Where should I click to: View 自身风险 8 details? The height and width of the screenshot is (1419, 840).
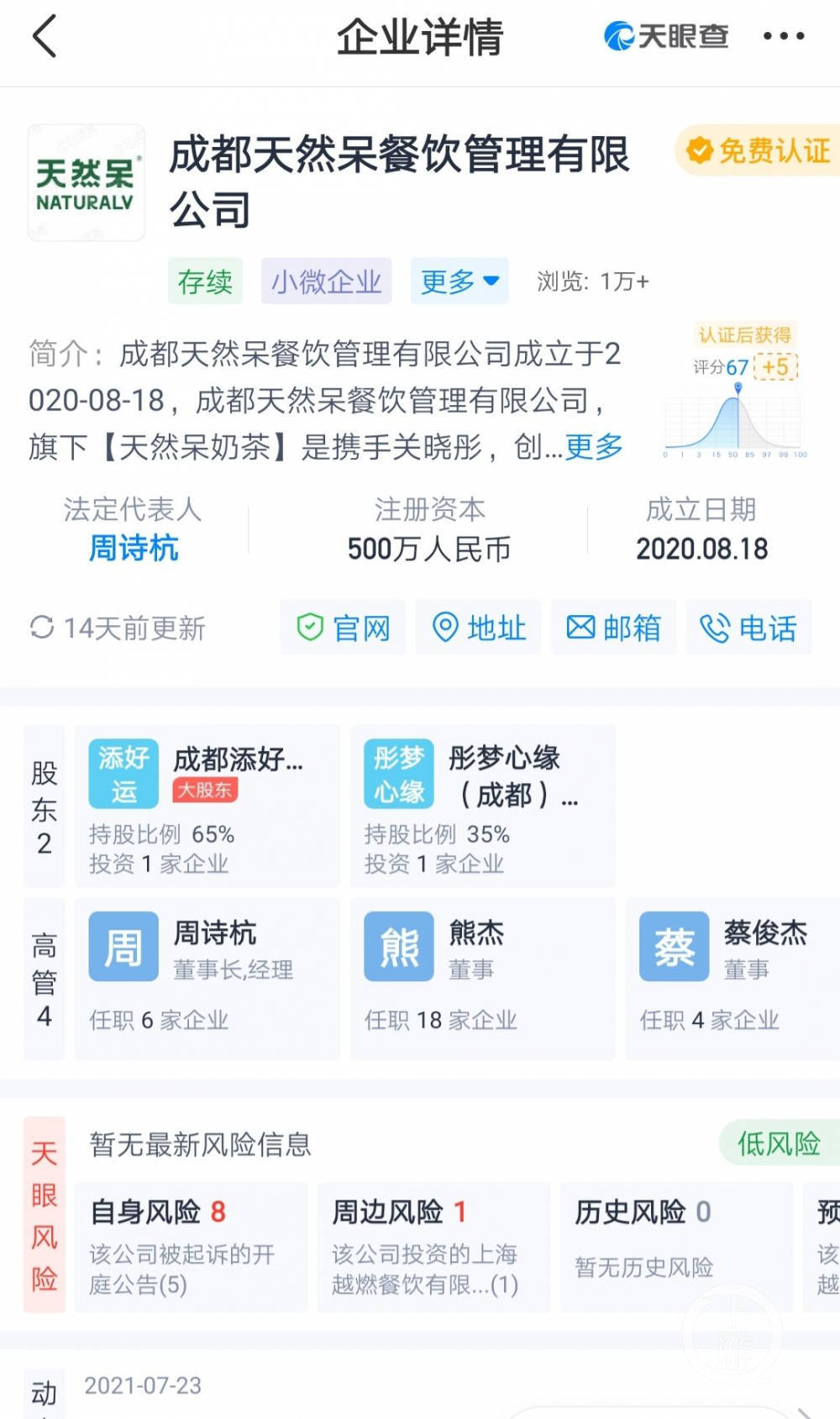pos(192,1248)
